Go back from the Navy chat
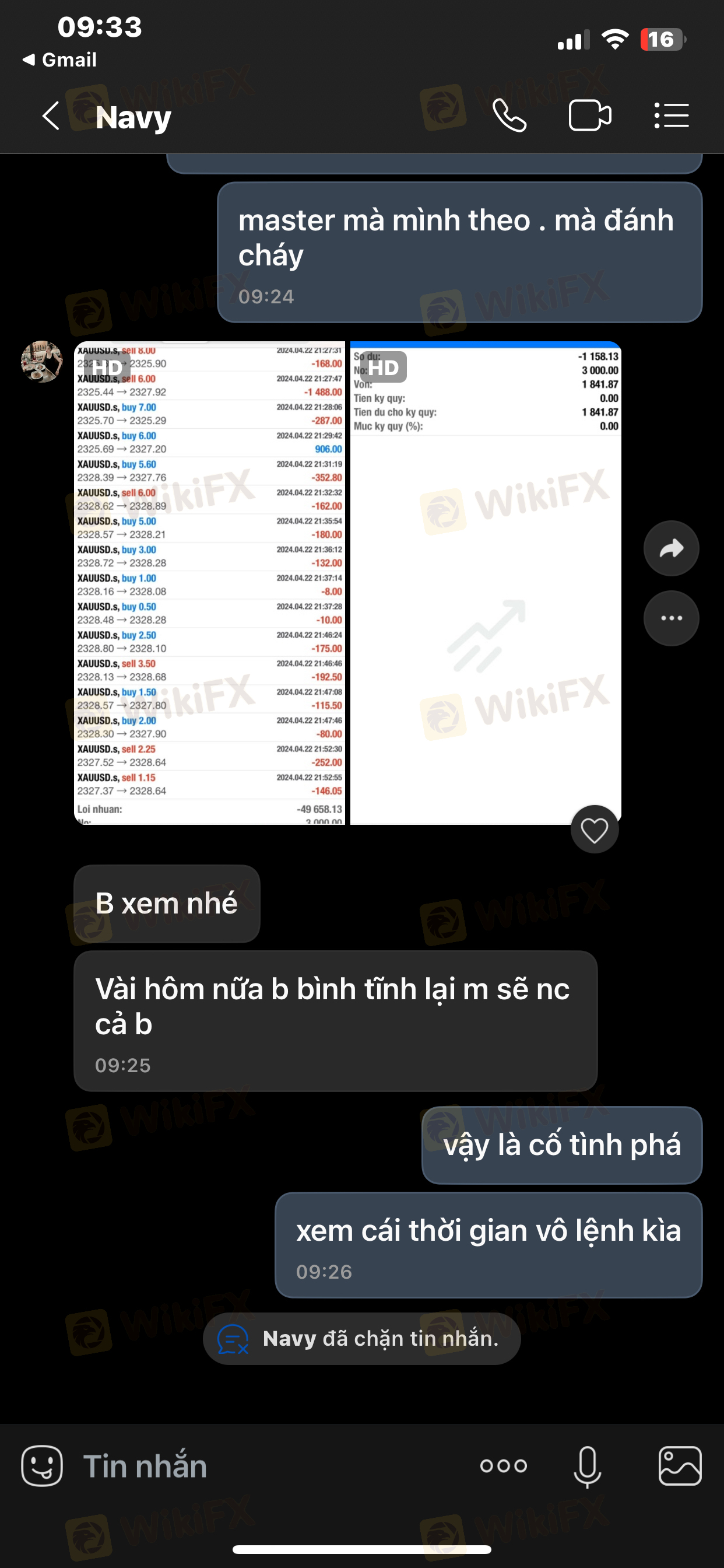This screenshot has width=724, height=1568. click(51, 116)
